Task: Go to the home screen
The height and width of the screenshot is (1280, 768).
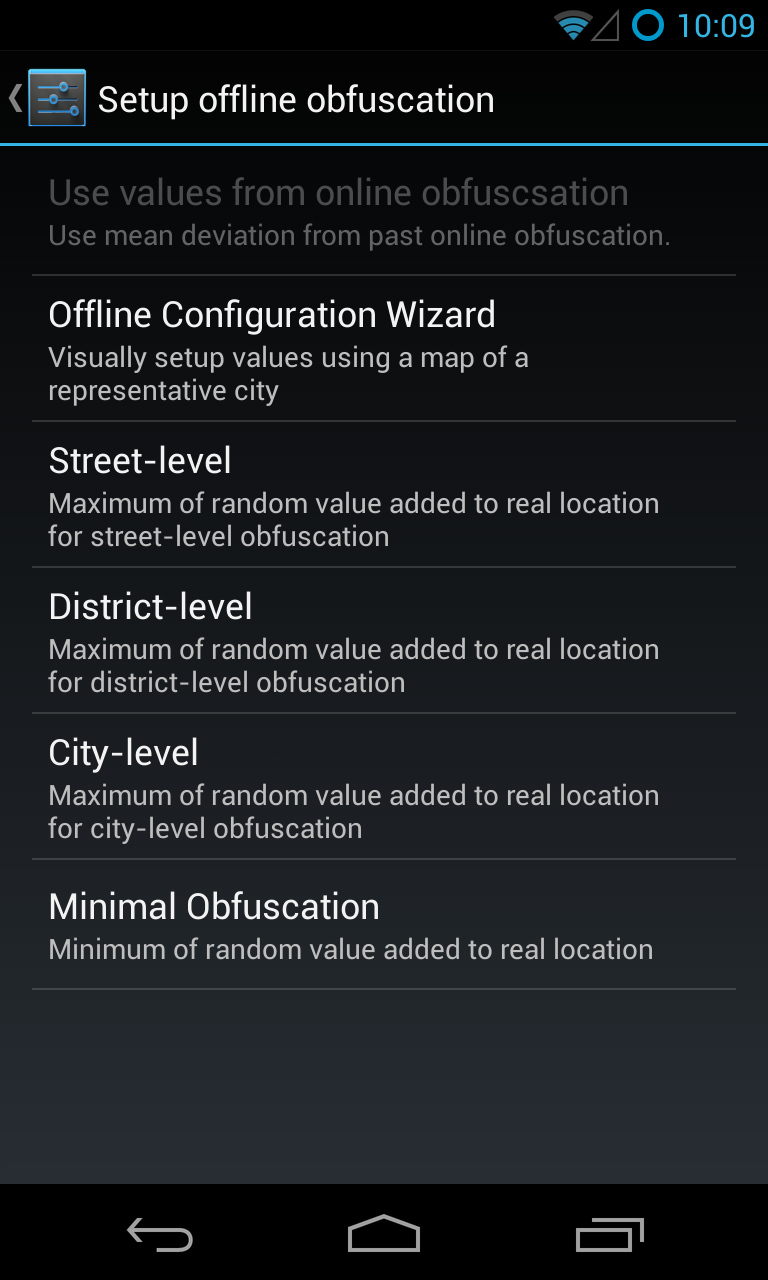Action: point(384,1236)
